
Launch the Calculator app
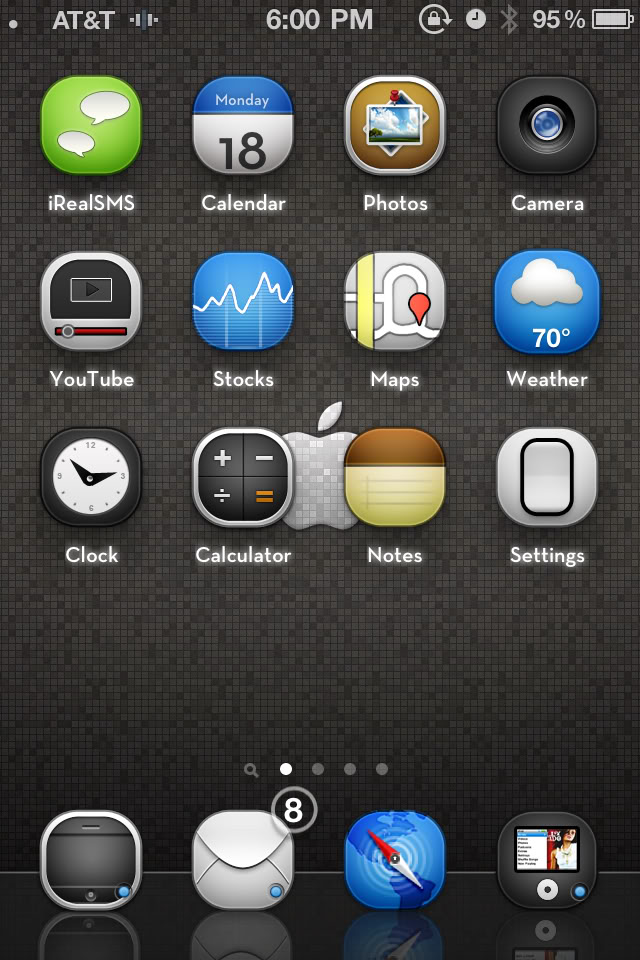point(243,477)
